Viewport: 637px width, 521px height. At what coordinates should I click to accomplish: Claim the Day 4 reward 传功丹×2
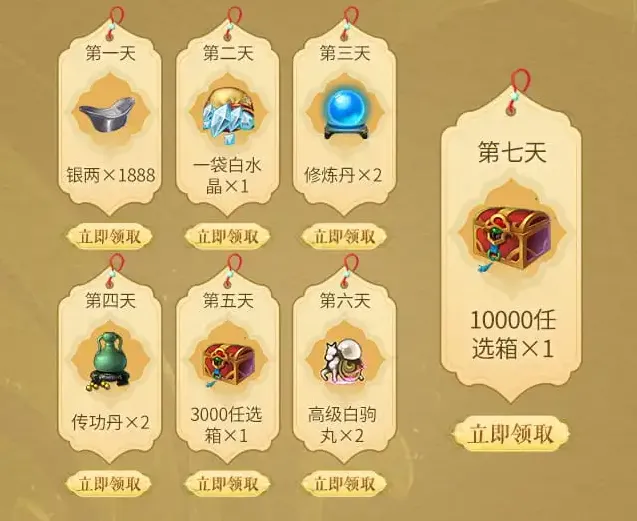(x=110, y=483)
